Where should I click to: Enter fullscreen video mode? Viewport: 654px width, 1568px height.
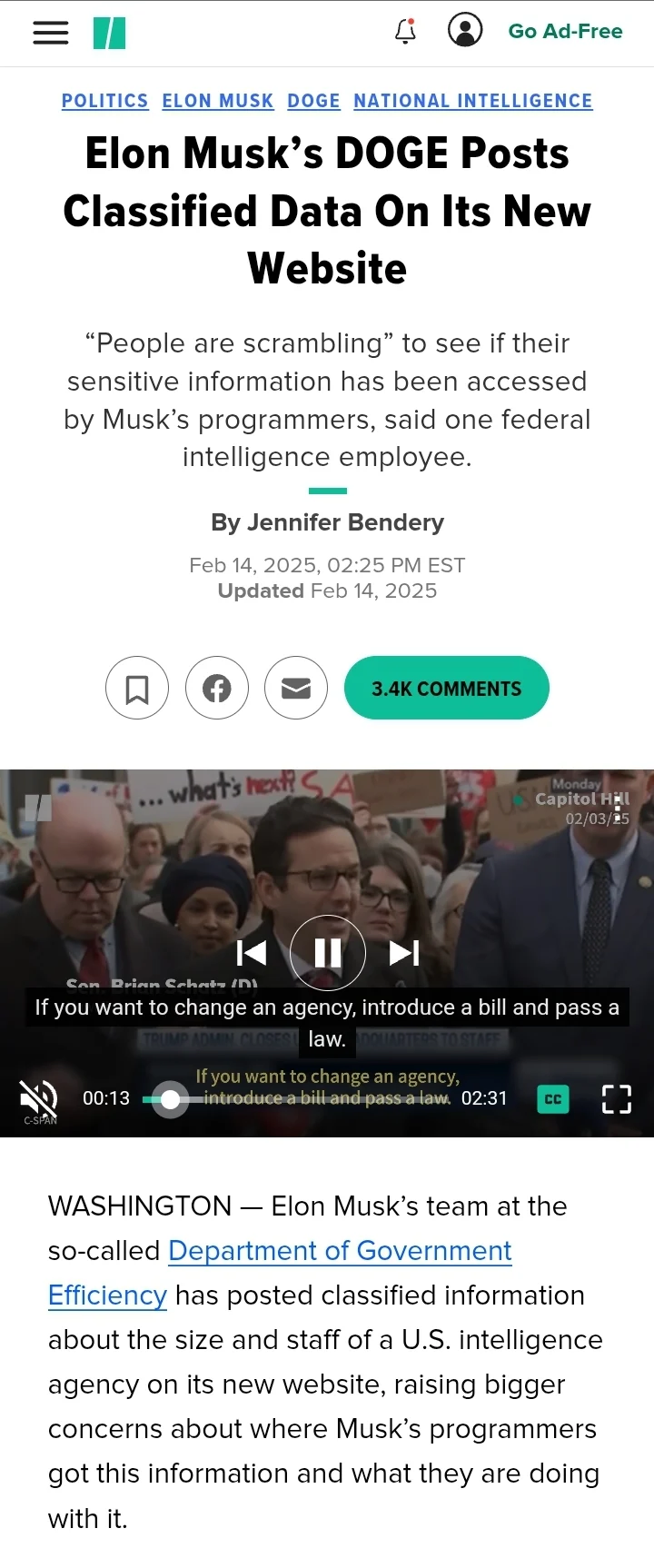click(x=617, y=1098)
